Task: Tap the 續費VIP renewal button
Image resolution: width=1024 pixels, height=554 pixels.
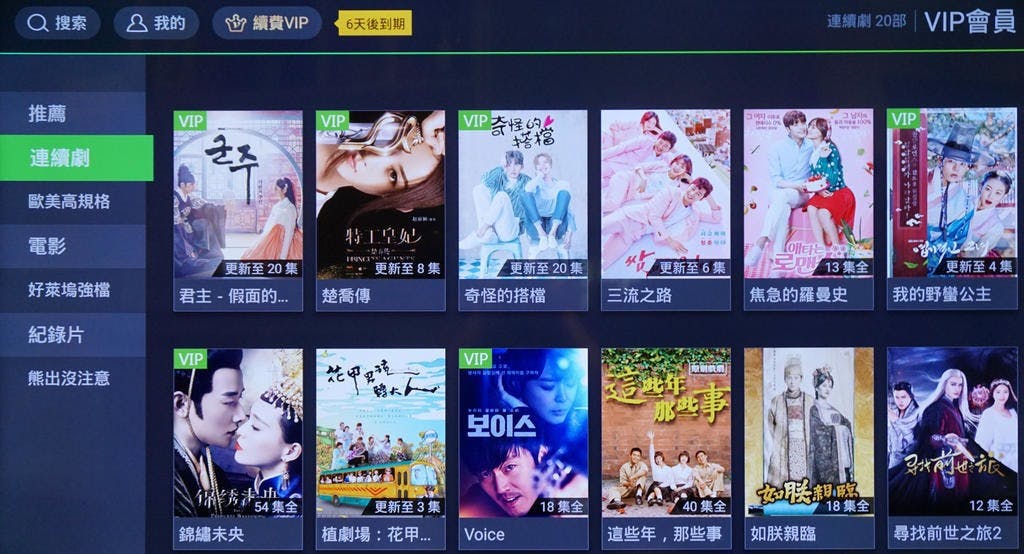Action: tap(266, 22)
